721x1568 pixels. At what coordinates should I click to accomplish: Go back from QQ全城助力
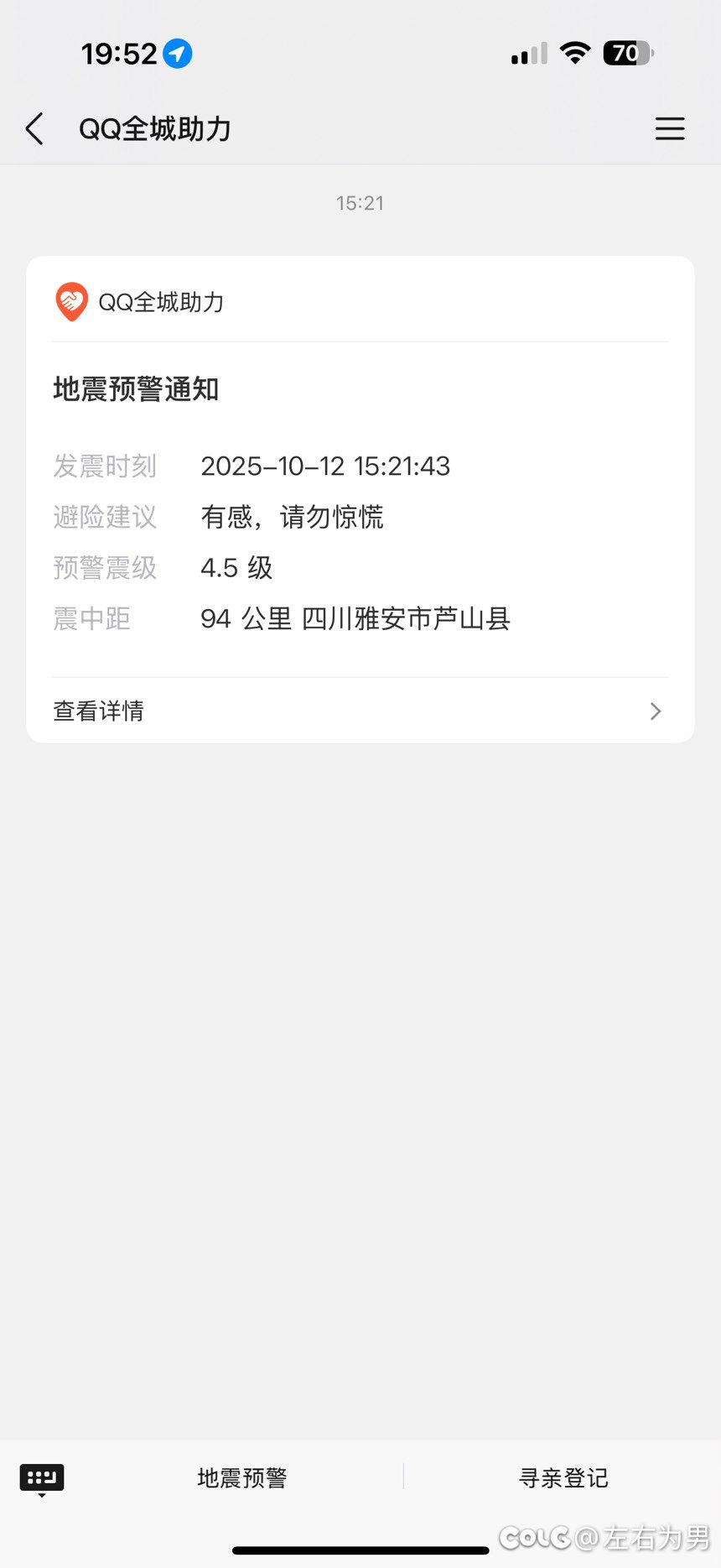[x=34, y=129]
